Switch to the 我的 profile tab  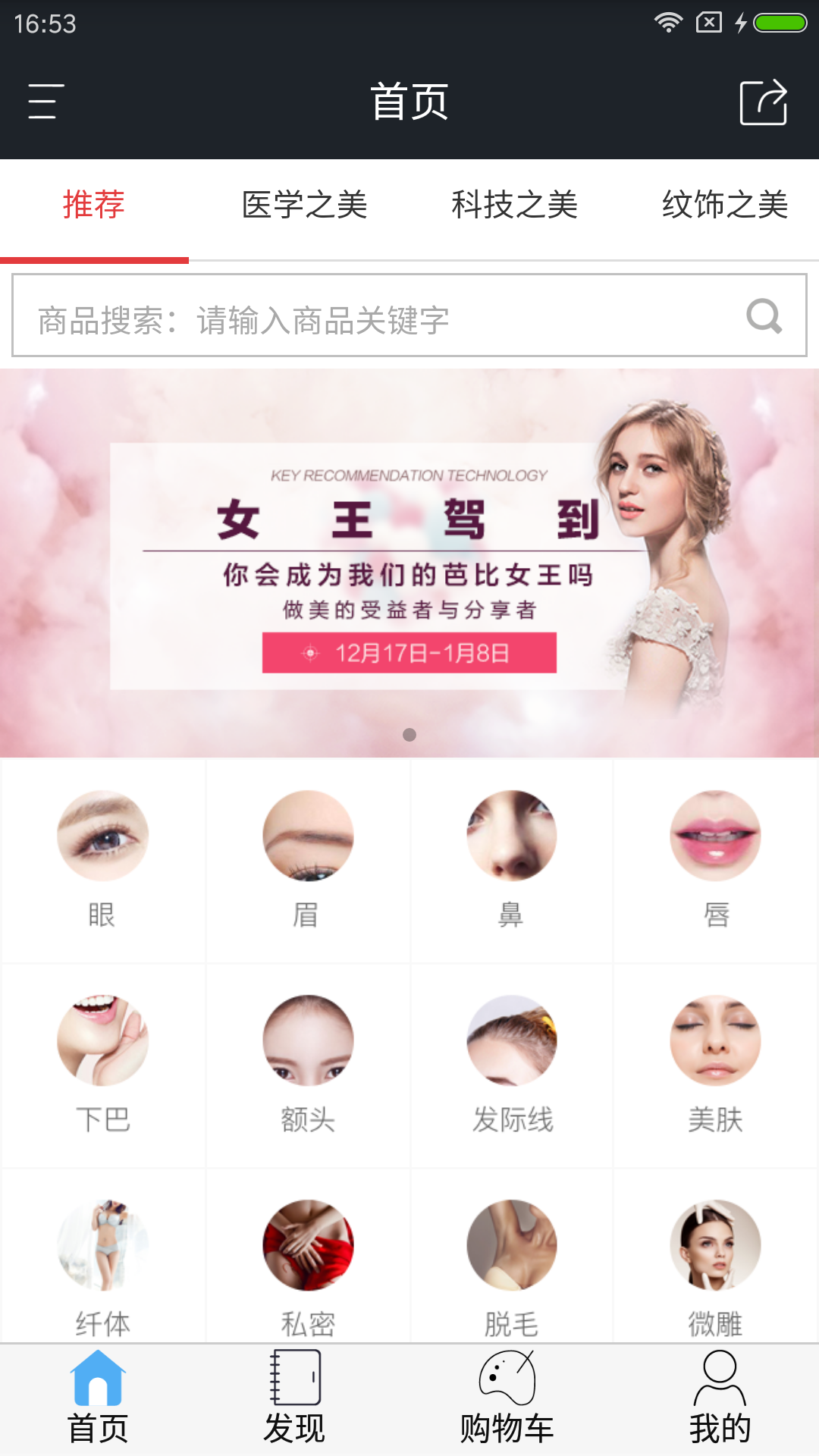tap(720, 1399)
